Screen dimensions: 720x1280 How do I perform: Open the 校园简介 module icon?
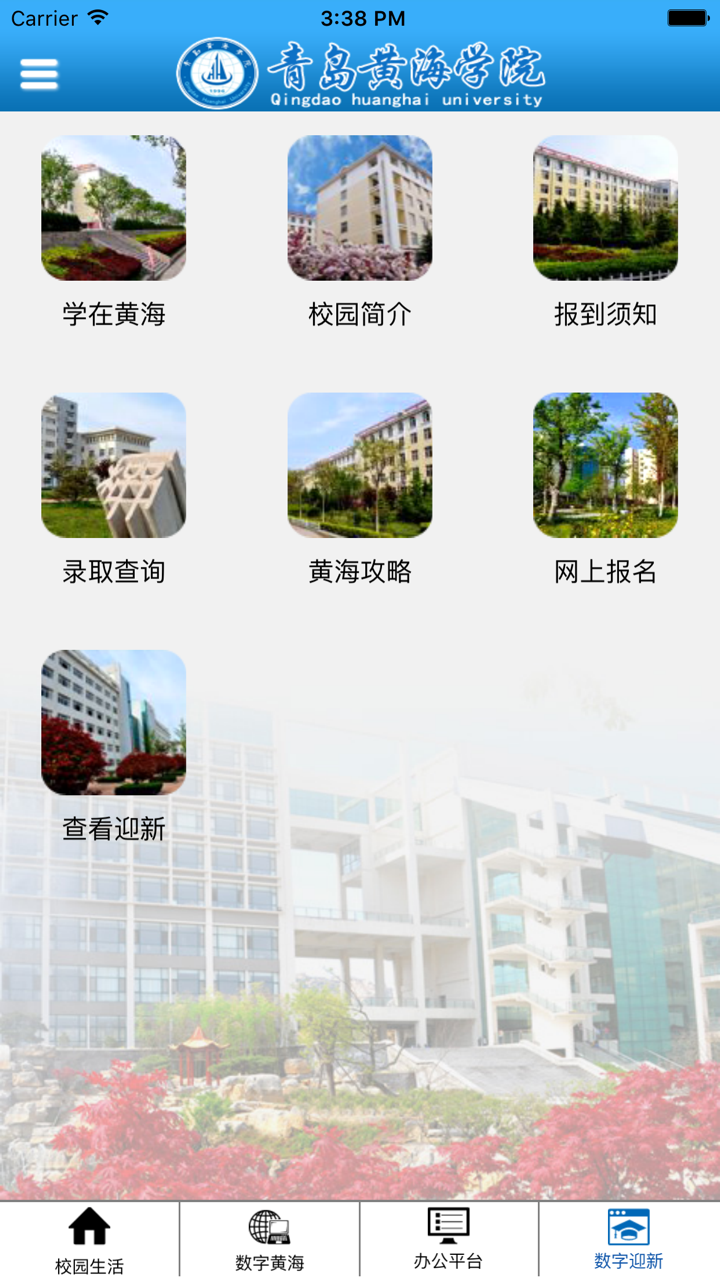click(360, 208)
